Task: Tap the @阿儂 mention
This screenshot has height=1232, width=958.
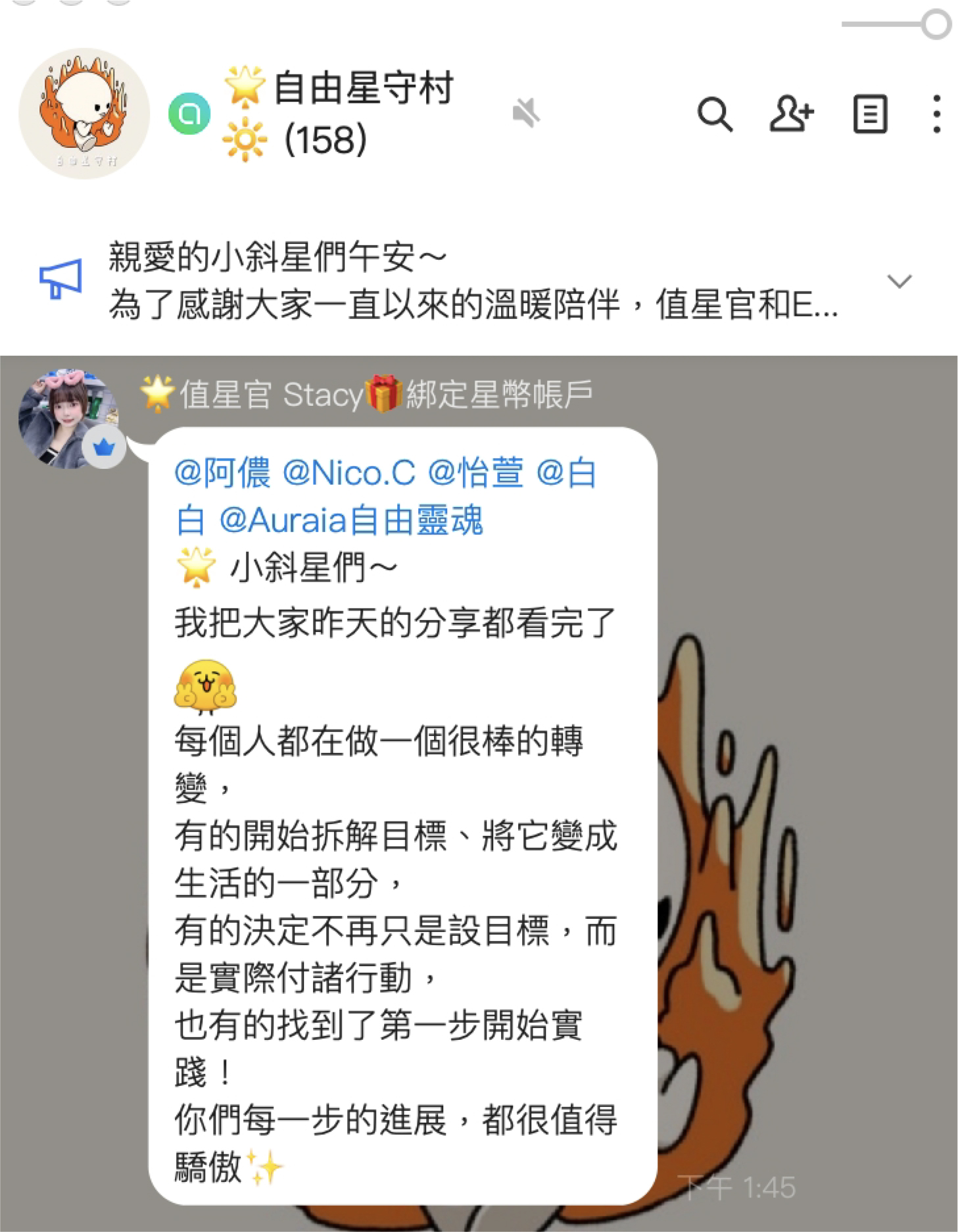Action: point(222,473)
